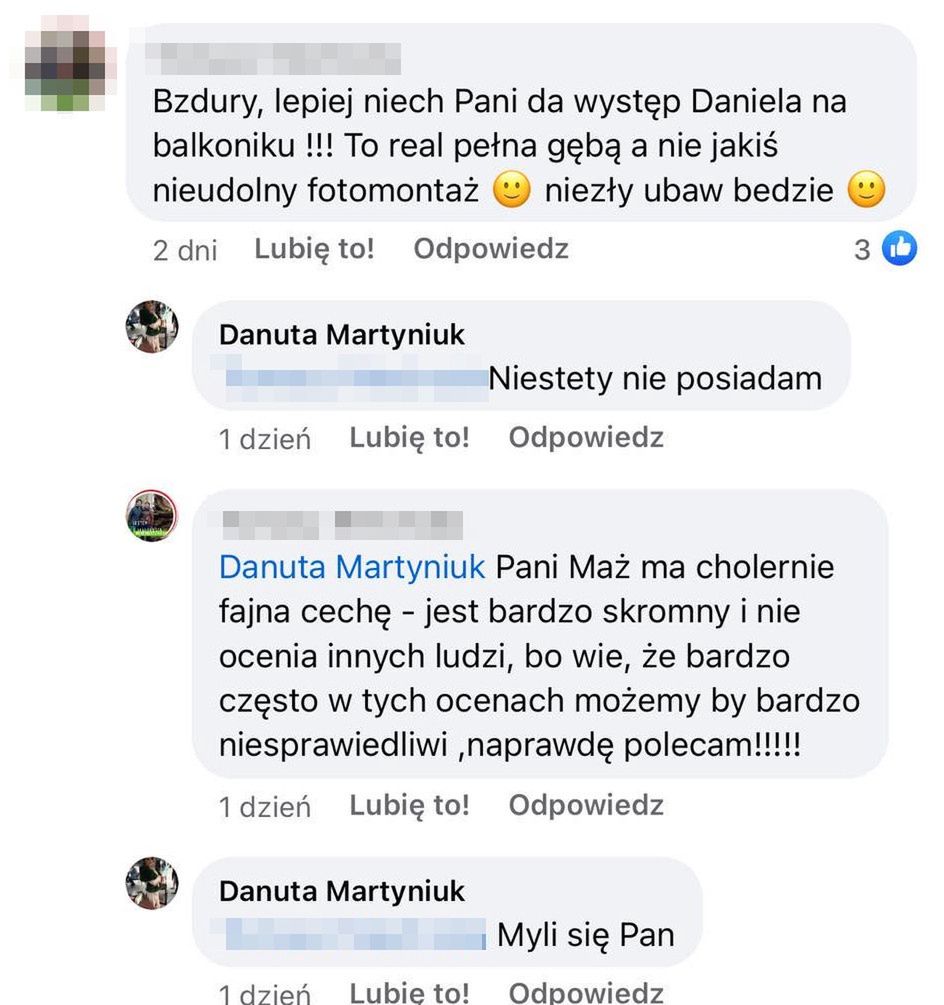
Task: Reply to the "Niestety nie posiadam" comment
Action: pyautogui.click(x=586, y=437)
